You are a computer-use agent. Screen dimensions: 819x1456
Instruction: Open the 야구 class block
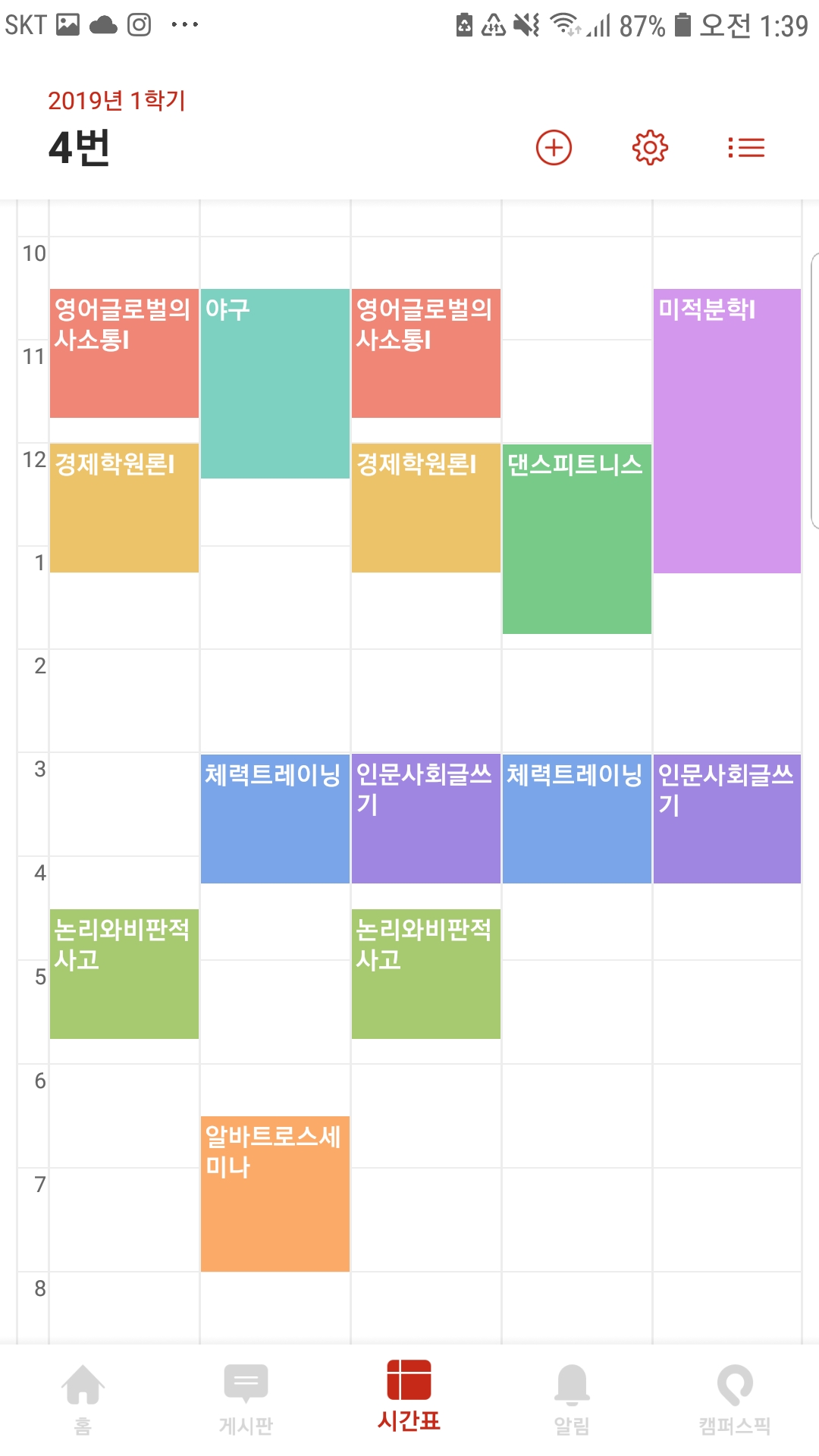coord(275,383)
